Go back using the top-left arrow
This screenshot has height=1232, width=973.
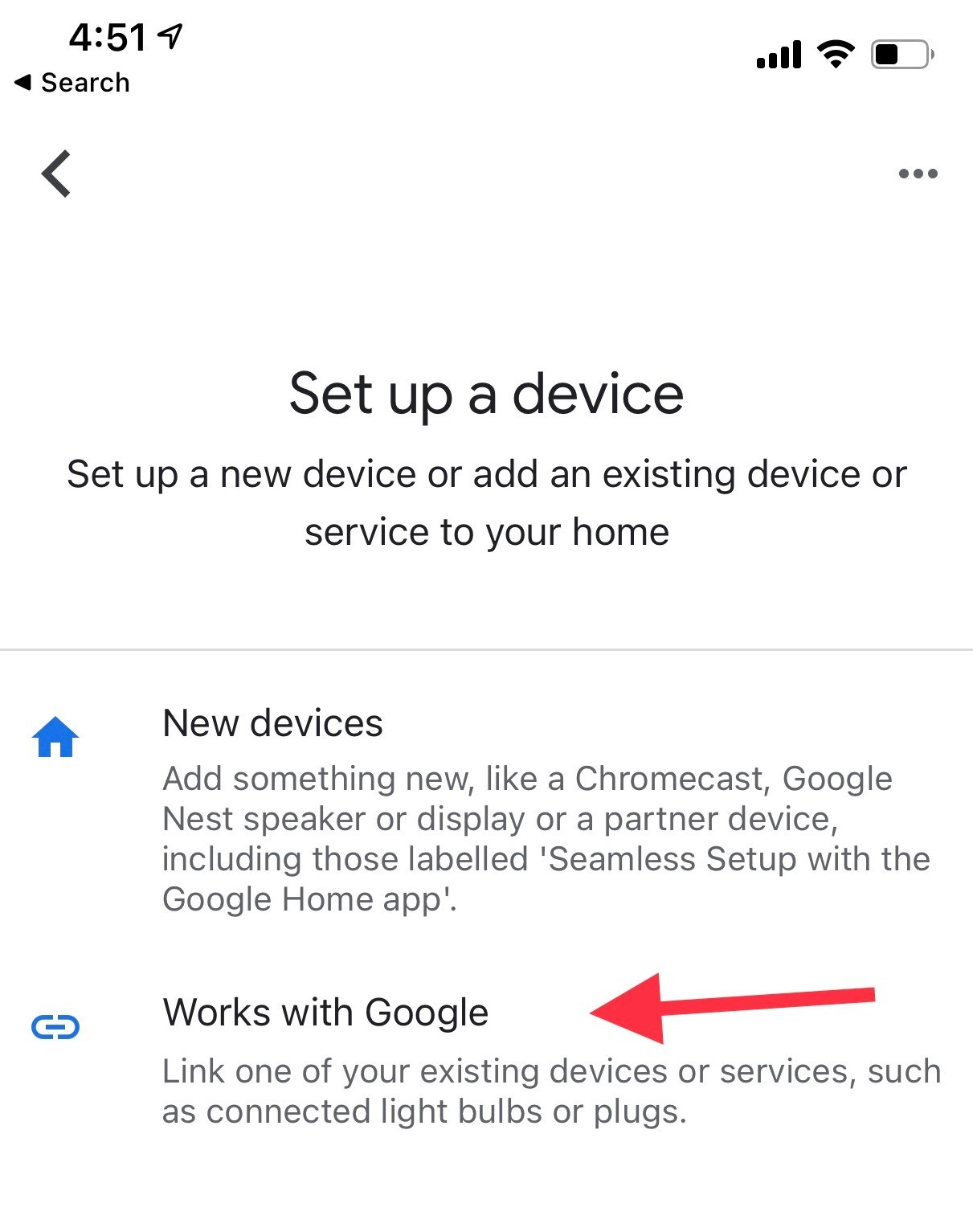click(56, 173)
